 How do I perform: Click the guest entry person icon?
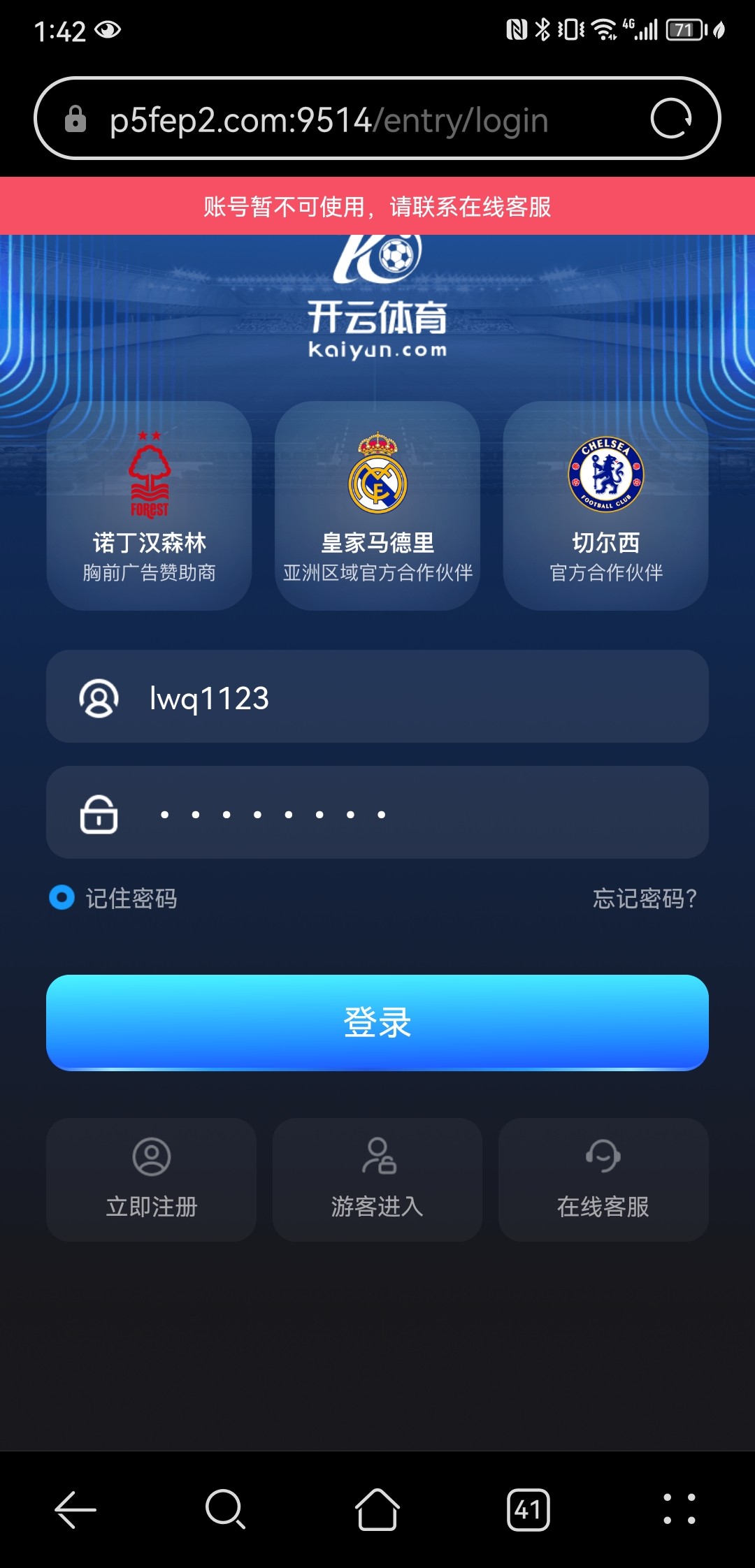(377, 1156)
